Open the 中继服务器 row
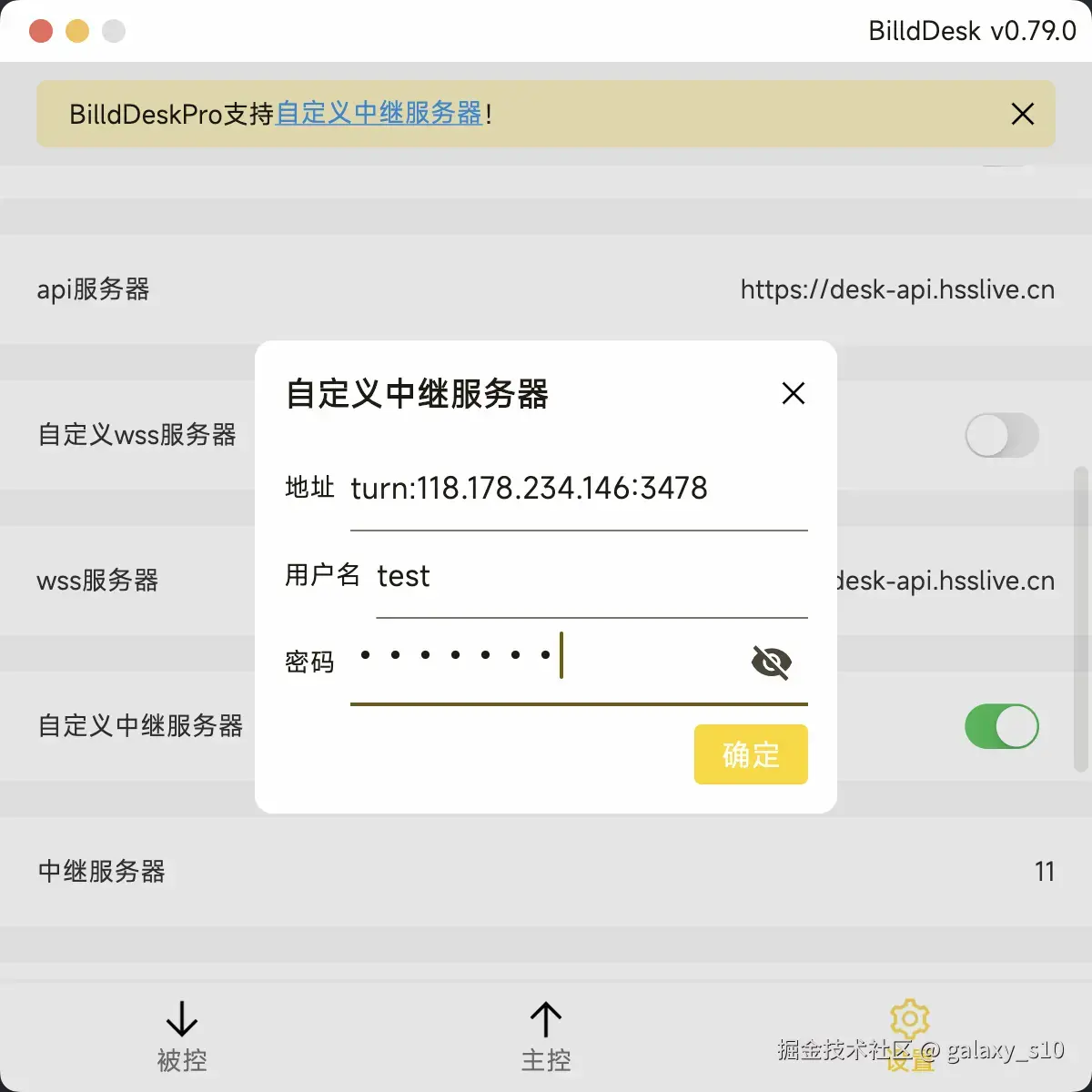This screenshot has height=1092, width=1092. coord(546,872)
